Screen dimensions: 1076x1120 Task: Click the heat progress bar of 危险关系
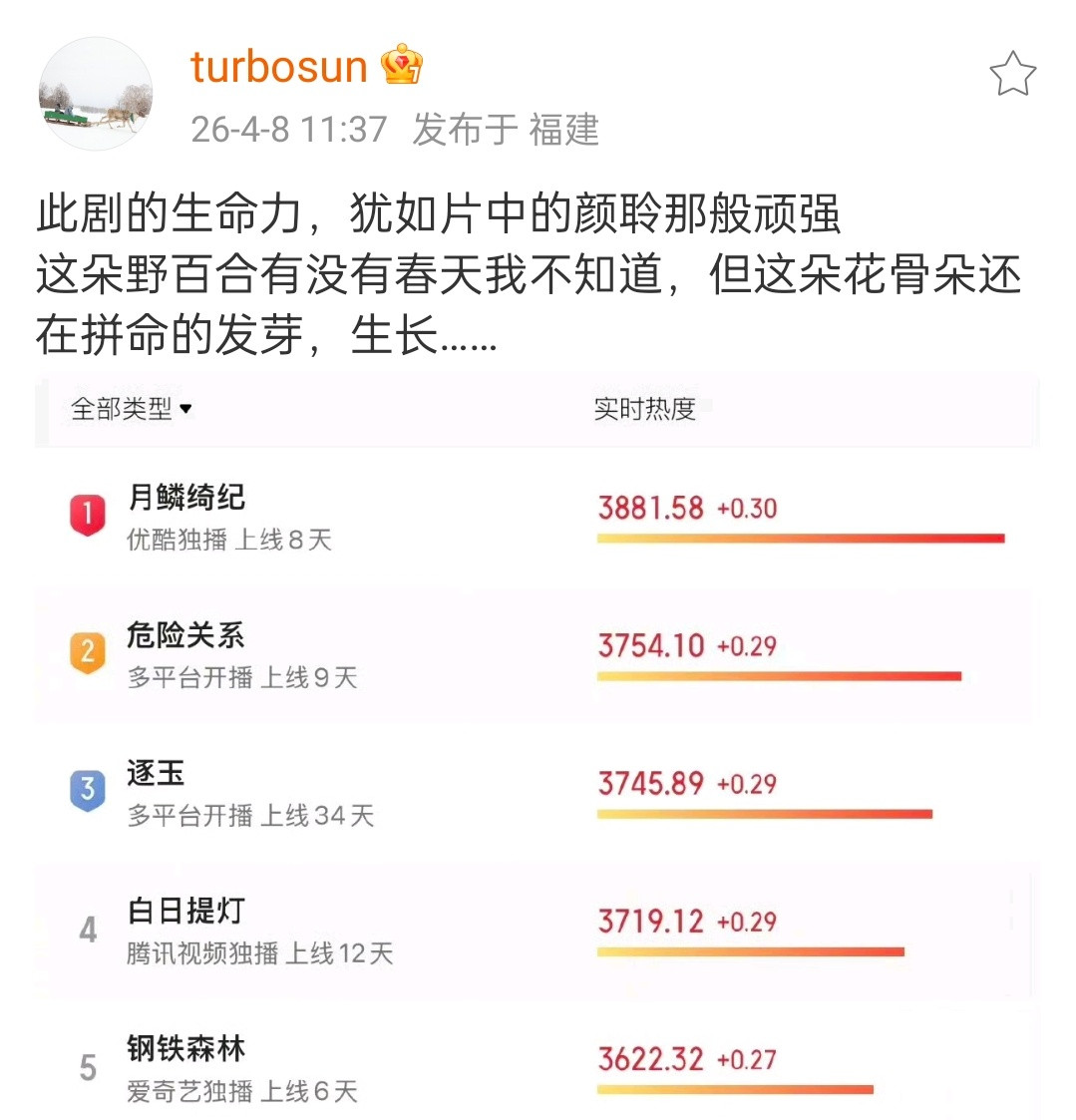click(x=780, y=674)
